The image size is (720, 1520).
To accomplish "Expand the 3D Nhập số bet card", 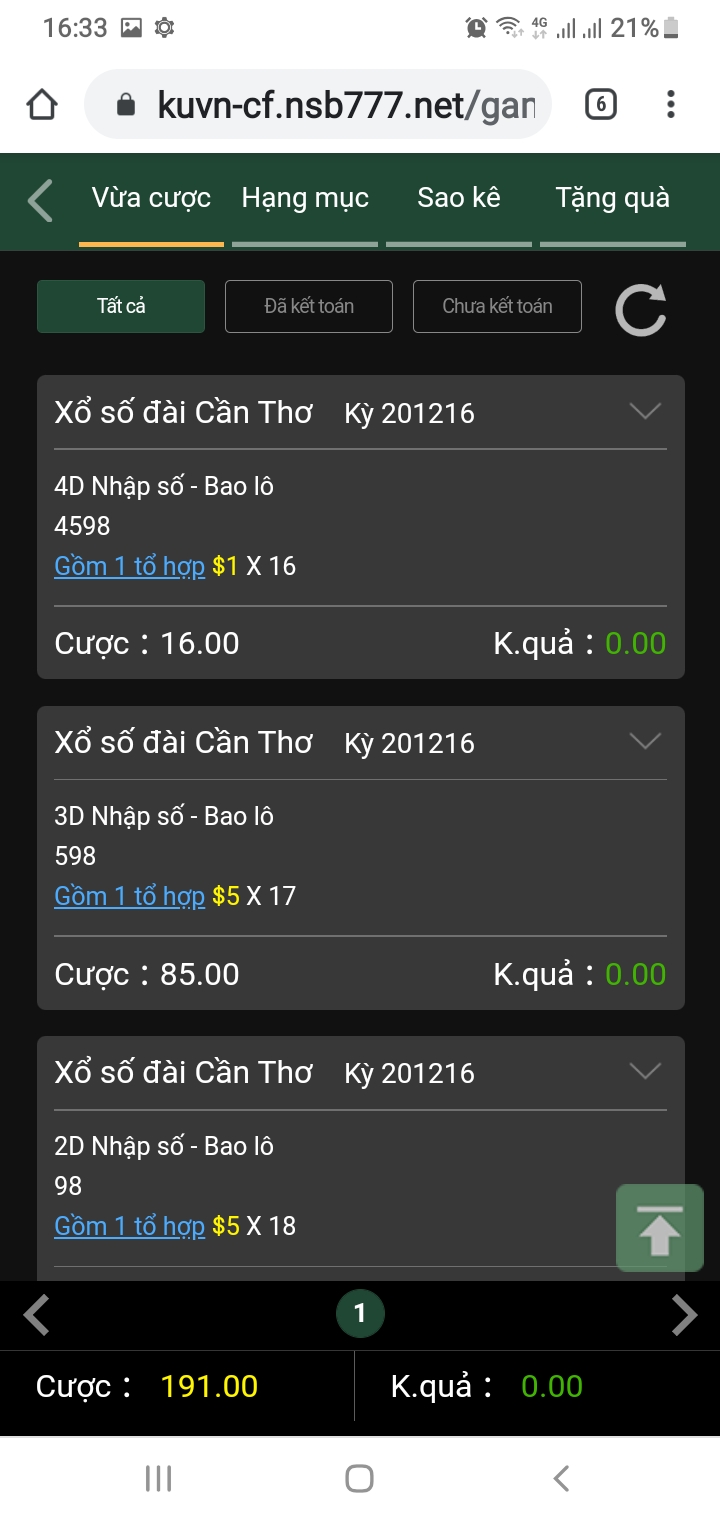I will tap(645, 741).
